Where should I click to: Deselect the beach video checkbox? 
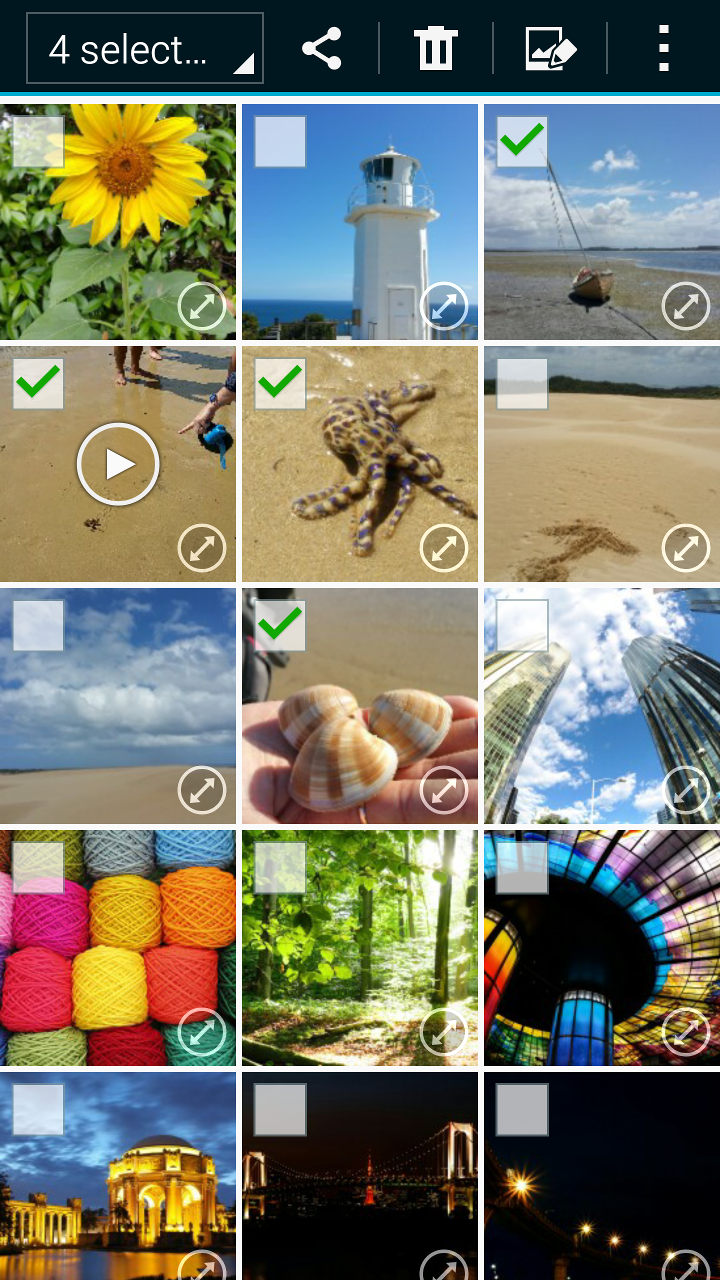[x=38, y=384]
